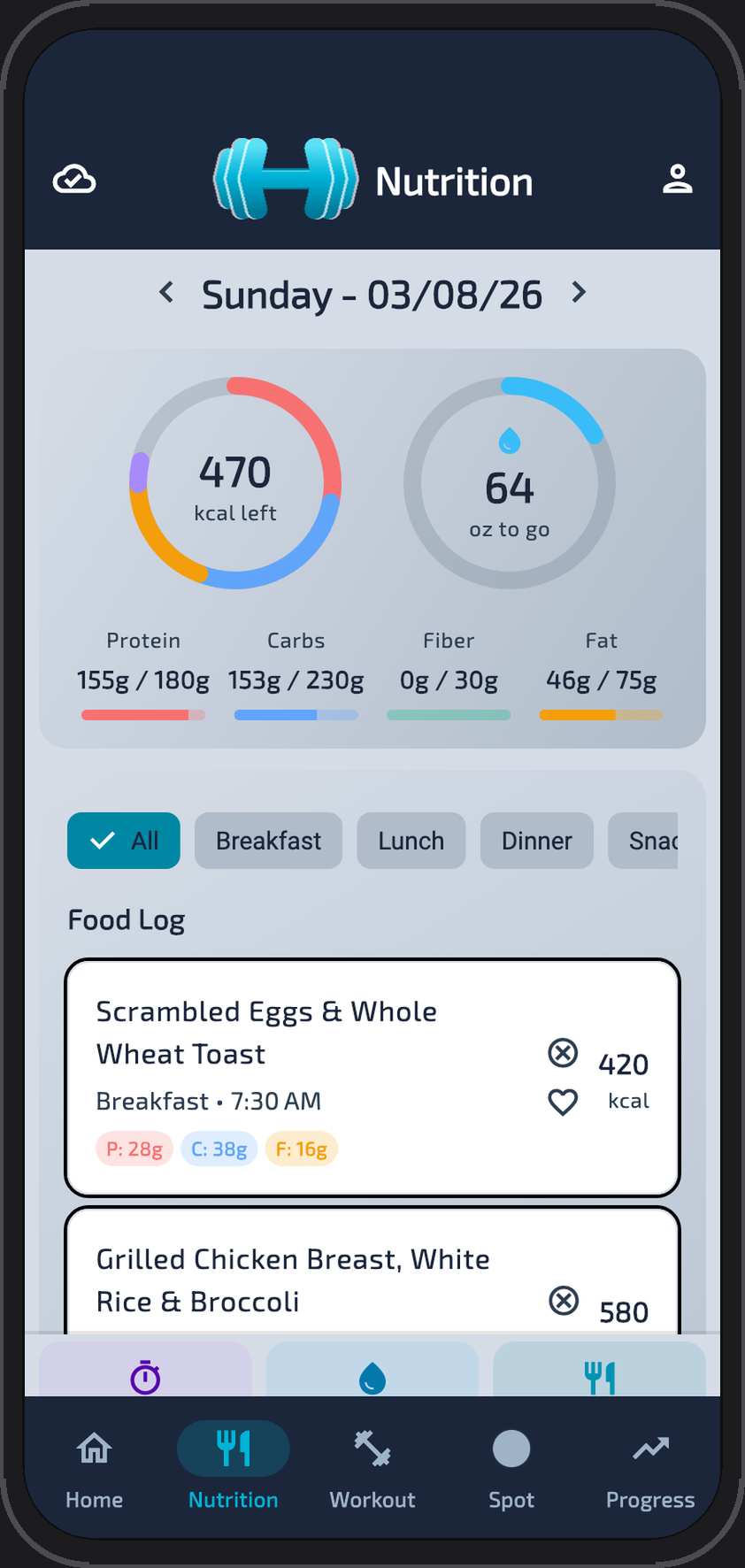Image resolution: width=745 pixels, height=1568 pixels.
Task: Switch to the Nutrition tab
Action: click(233, 1464)
